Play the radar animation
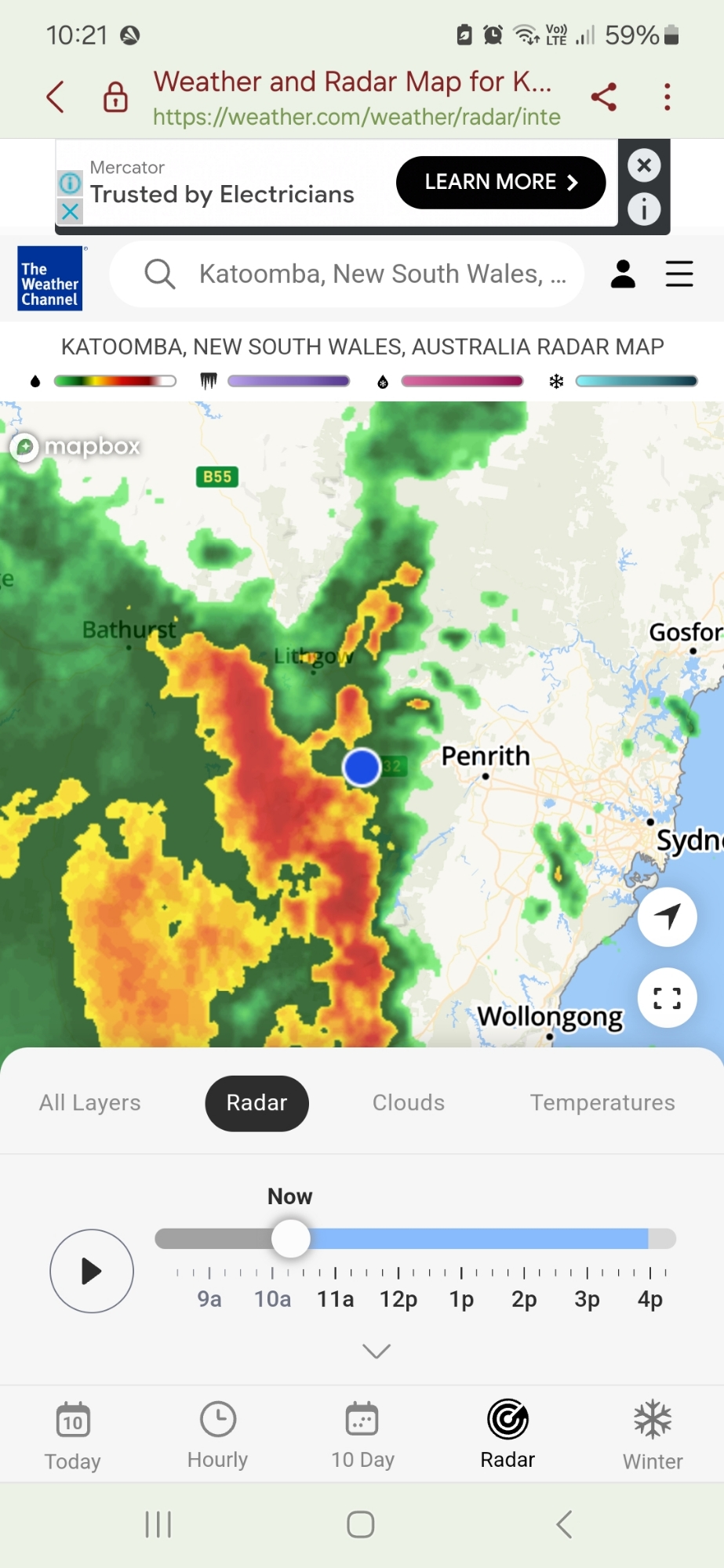 click(x=92, y=1271)
